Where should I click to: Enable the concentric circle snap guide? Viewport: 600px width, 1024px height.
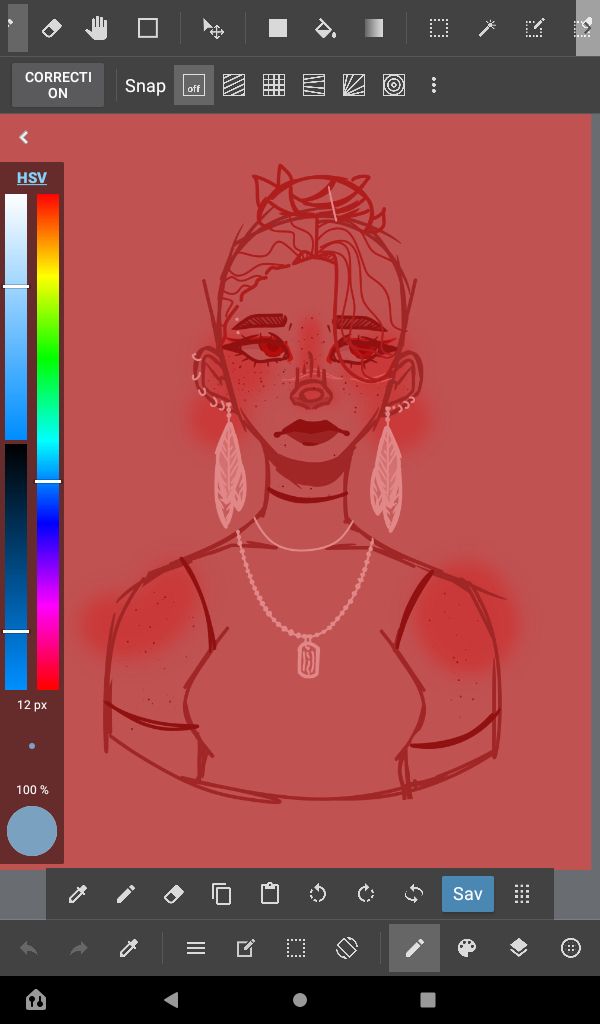click(394, 86)
